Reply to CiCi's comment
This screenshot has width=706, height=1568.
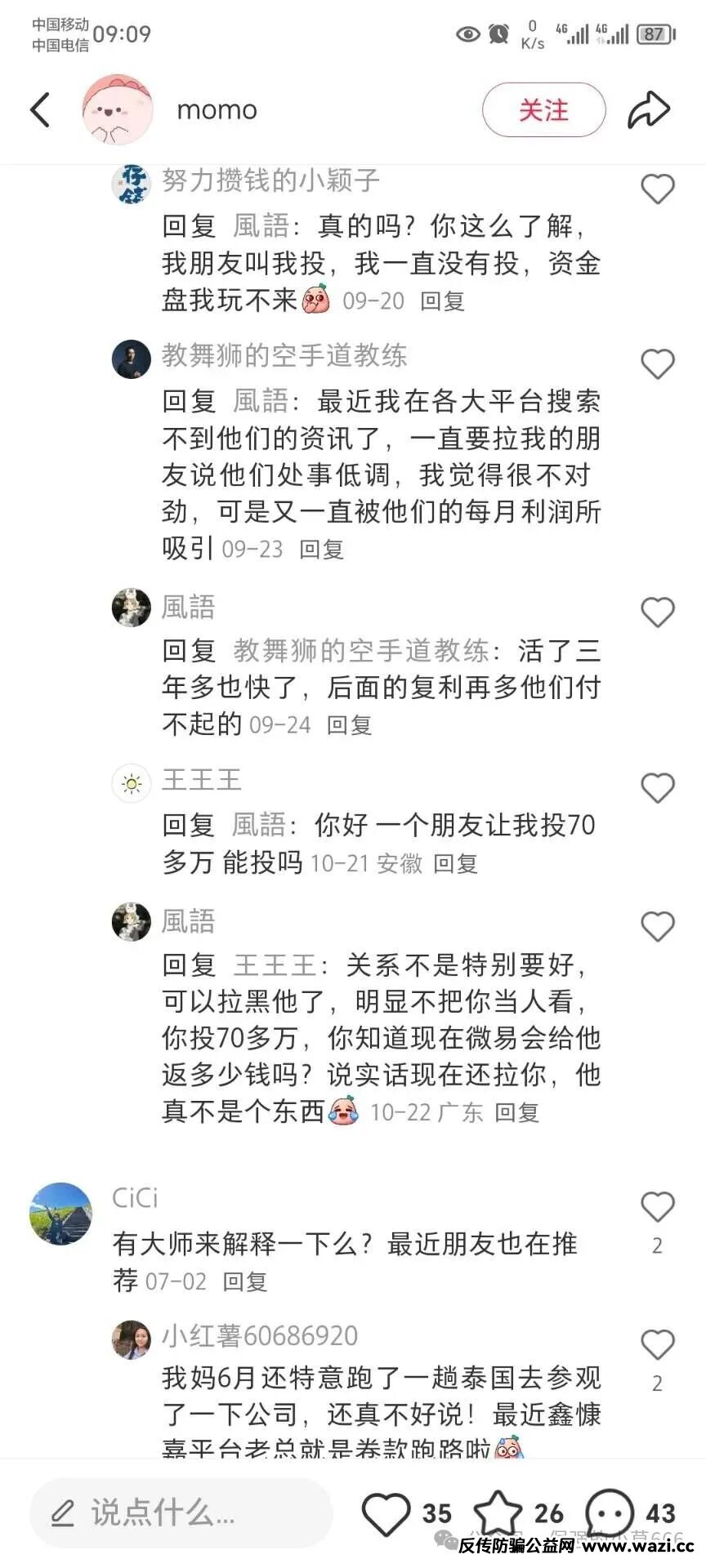[245, 1281]
